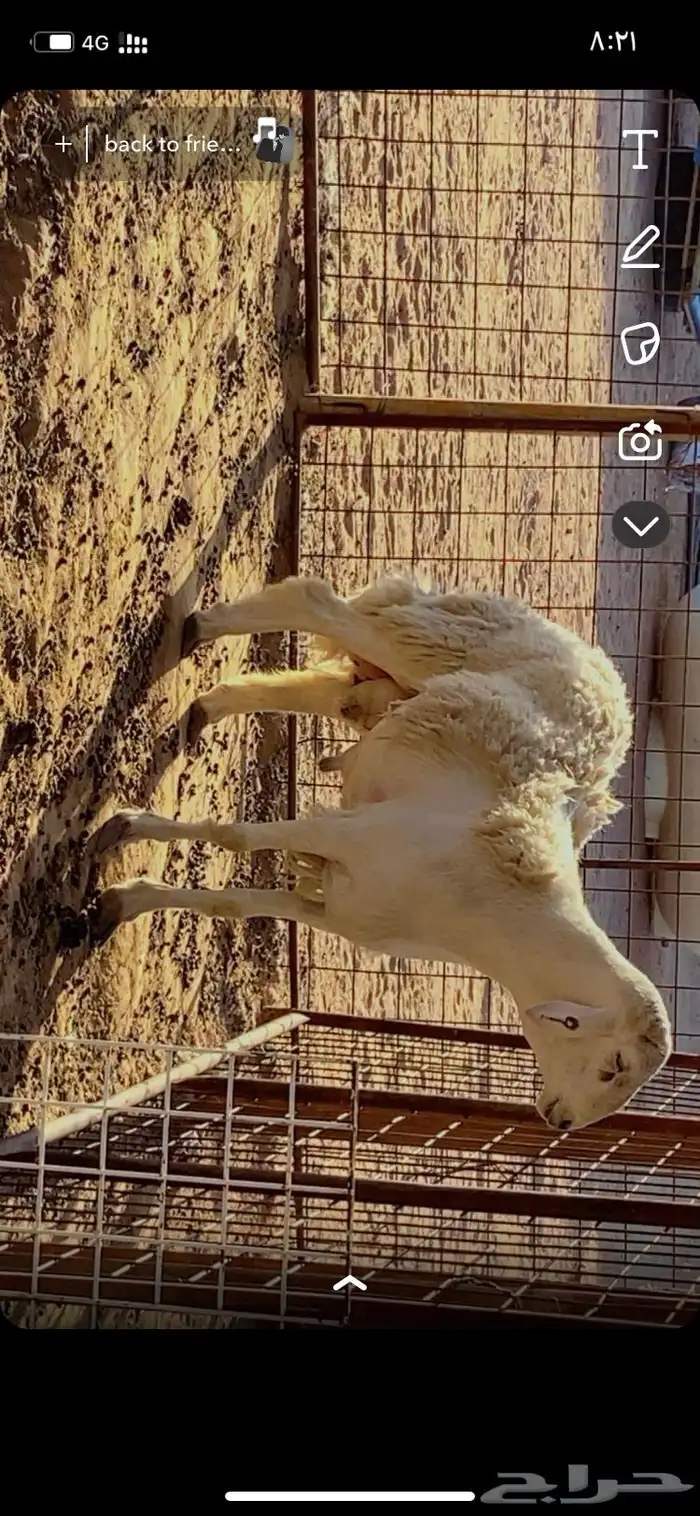Image resolution: width=700 pixels, height=1516 pixels.
Task: Open the pencil drawing tool
Action: 640,247
